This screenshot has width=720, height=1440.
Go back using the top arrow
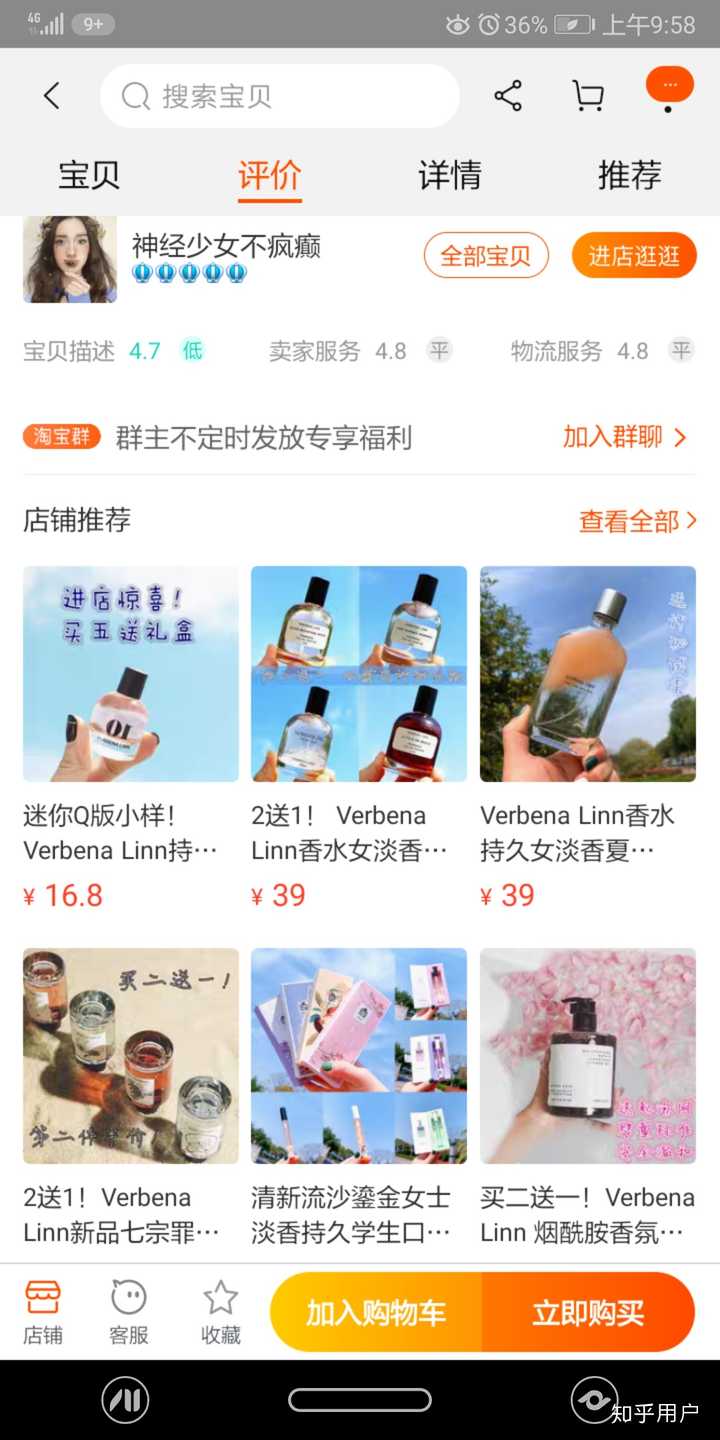pyautogui.click(x=52, y=96)
